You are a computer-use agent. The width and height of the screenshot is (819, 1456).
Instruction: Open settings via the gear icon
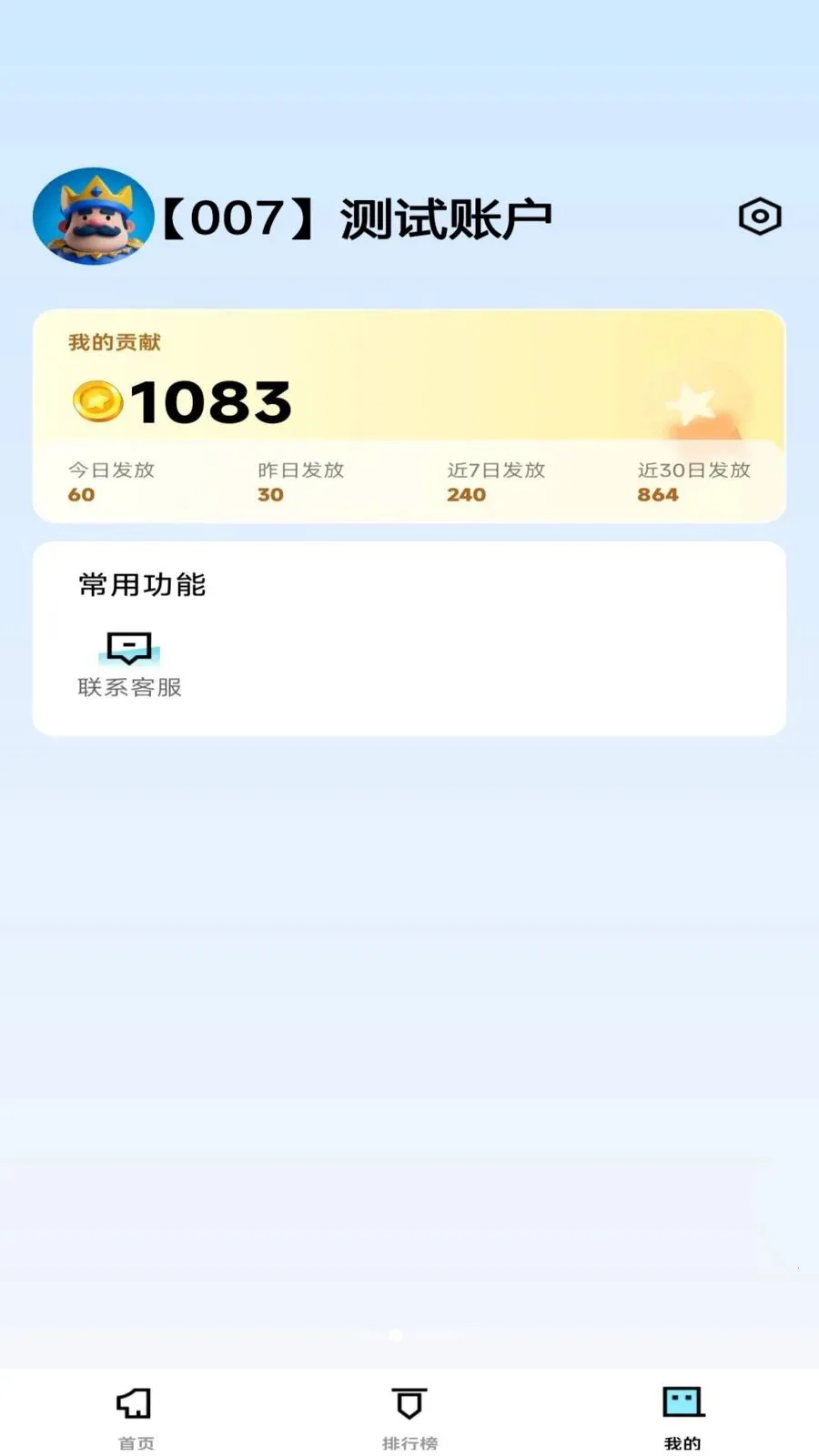[760, 217]
